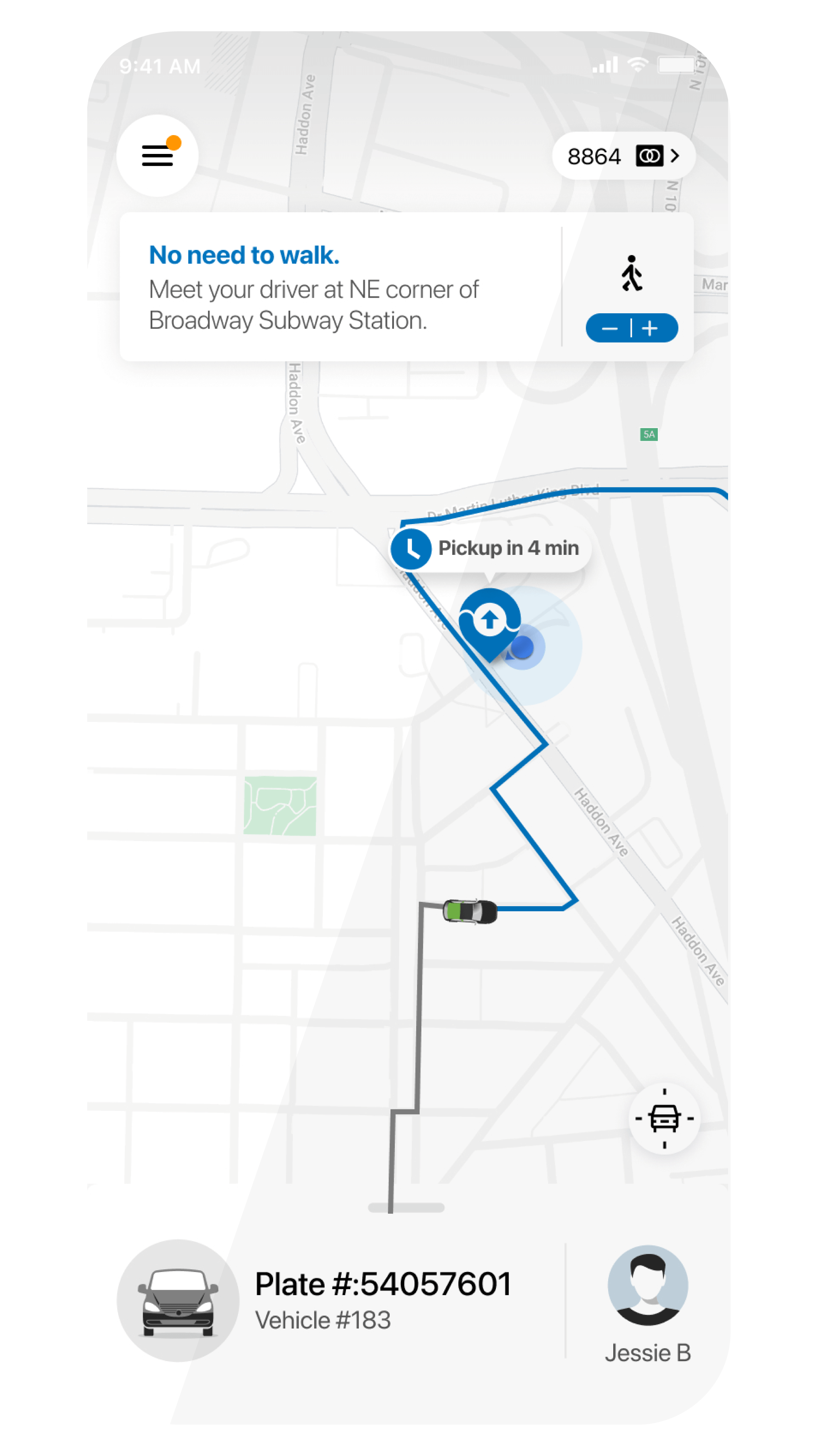Toggle walk preference with plus control
This screenshot has height=1456, width=815.
650,328
